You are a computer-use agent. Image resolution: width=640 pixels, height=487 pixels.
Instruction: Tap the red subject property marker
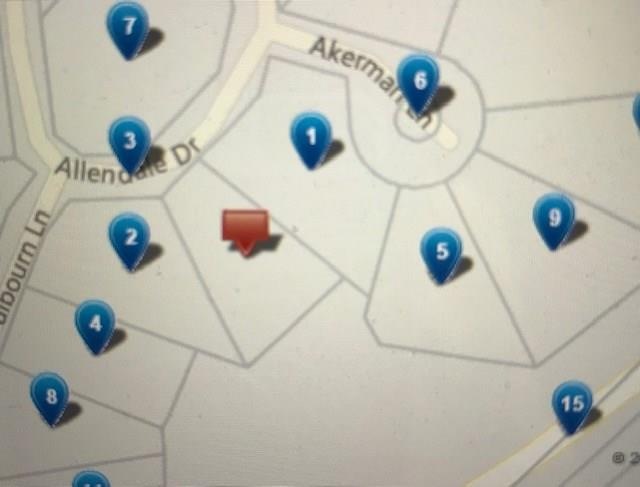[x=245, y=229]
